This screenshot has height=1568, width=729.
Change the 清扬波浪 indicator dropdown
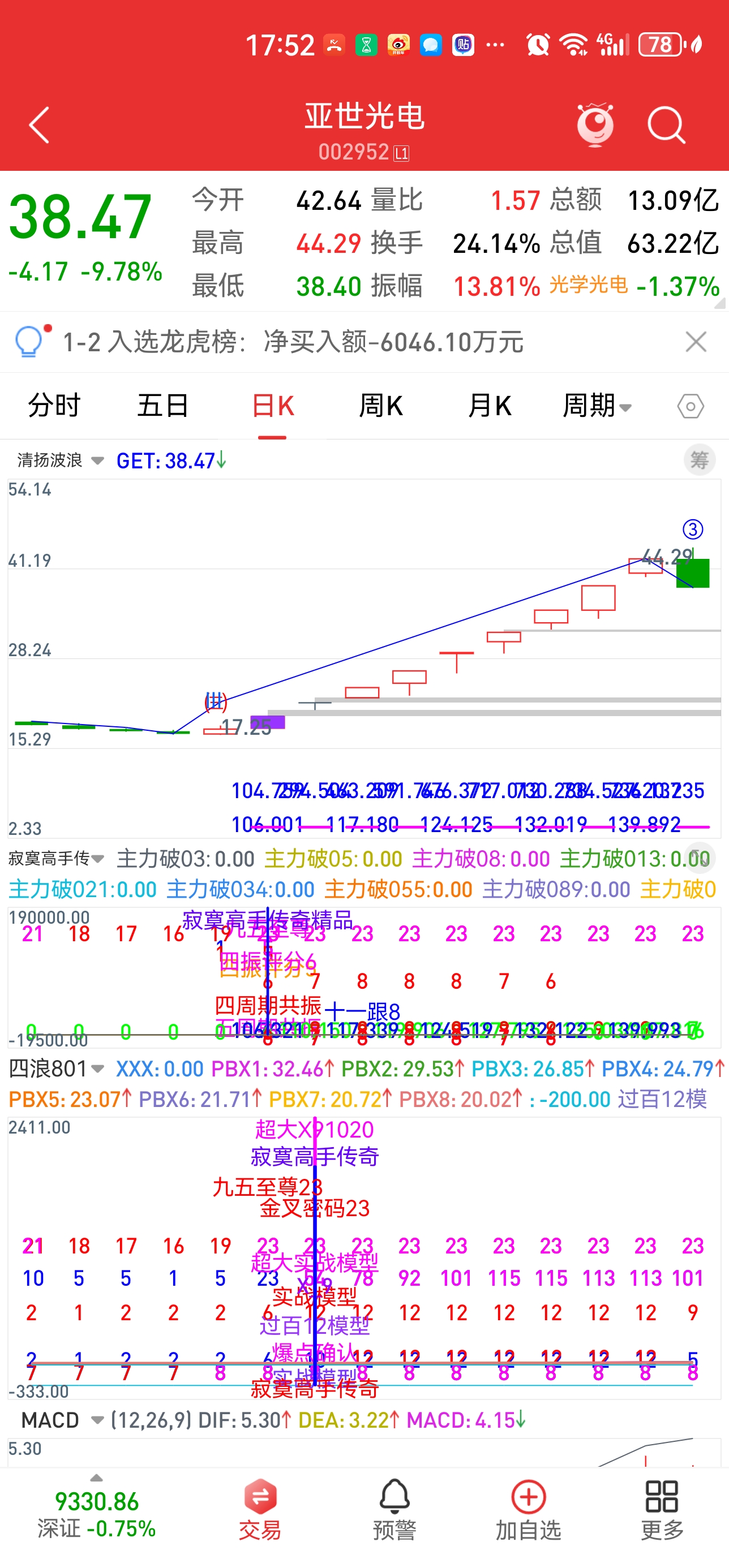(x=59, y=460)
